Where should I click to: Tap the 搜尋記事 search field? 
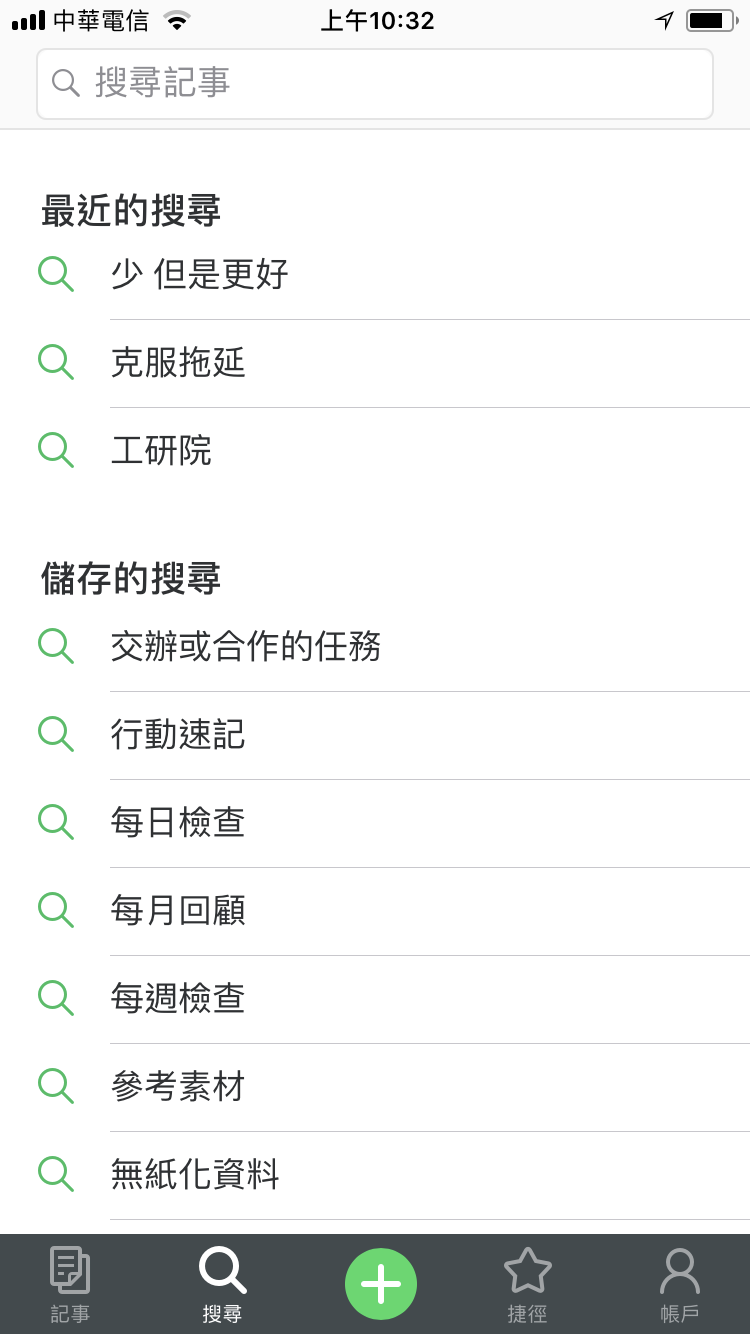tap(375, 84)
